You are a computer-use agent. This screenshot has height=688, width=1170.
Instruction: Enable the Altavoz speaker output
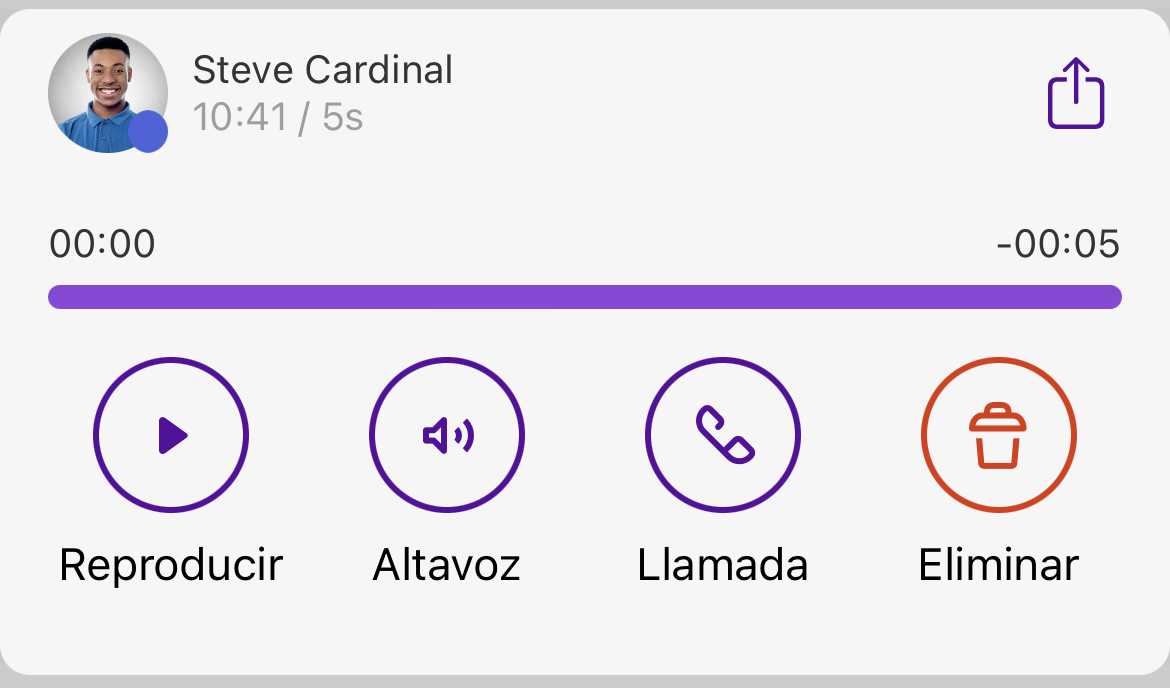tap(447, 435)
